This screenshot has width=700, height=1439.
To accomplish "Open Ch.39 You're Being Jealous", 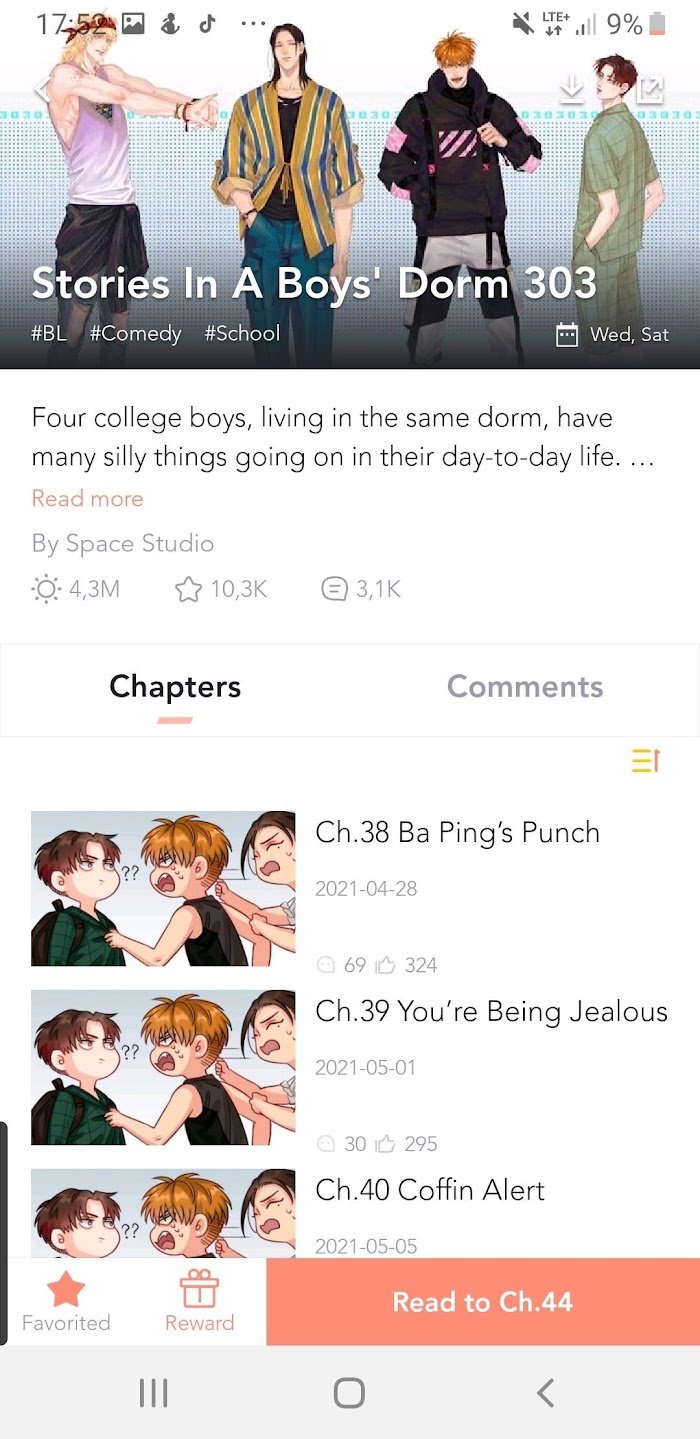I will click(x=491, y=1012).
